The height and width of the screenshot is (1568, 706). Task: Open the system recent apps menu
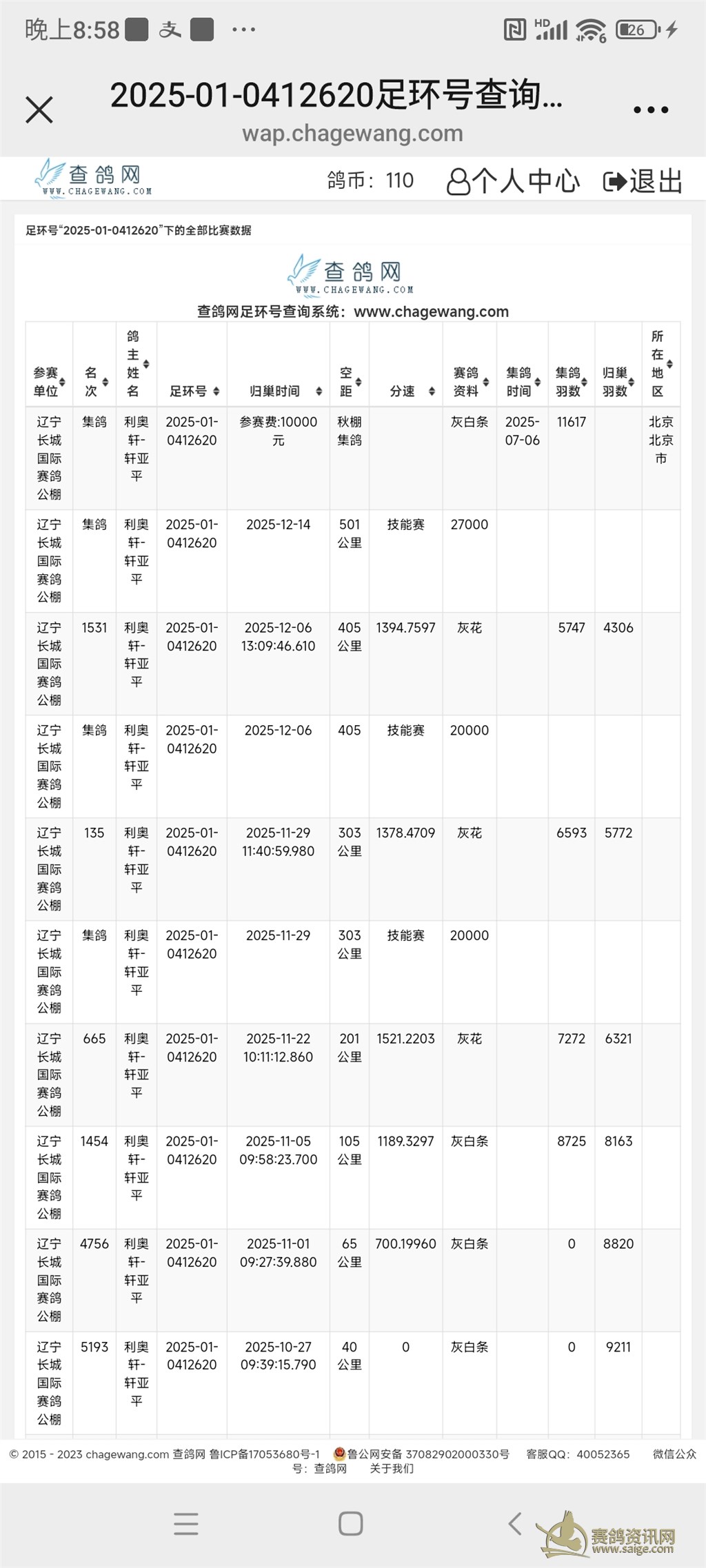pyautogui.click(x=186, y=1523)
